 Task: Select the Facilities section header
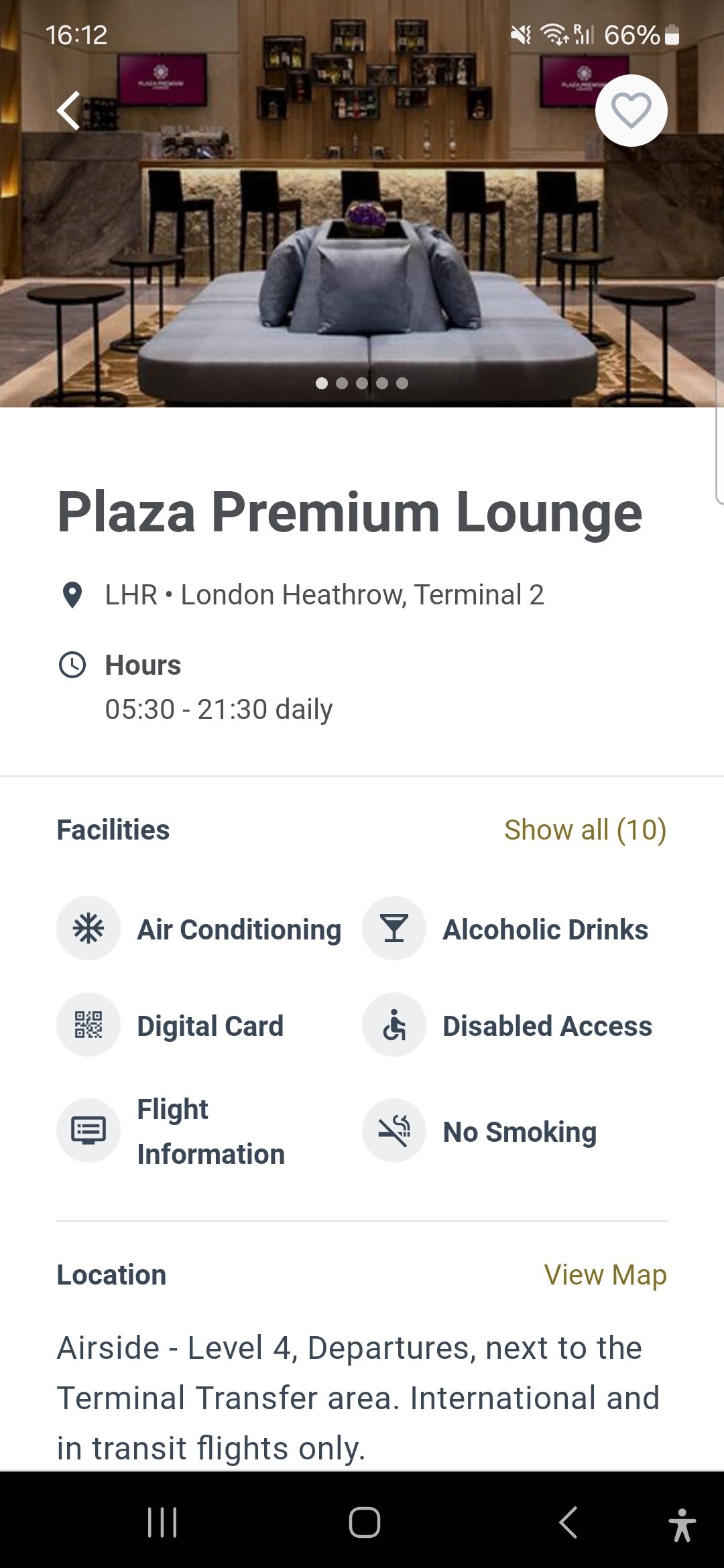point(113,830)
